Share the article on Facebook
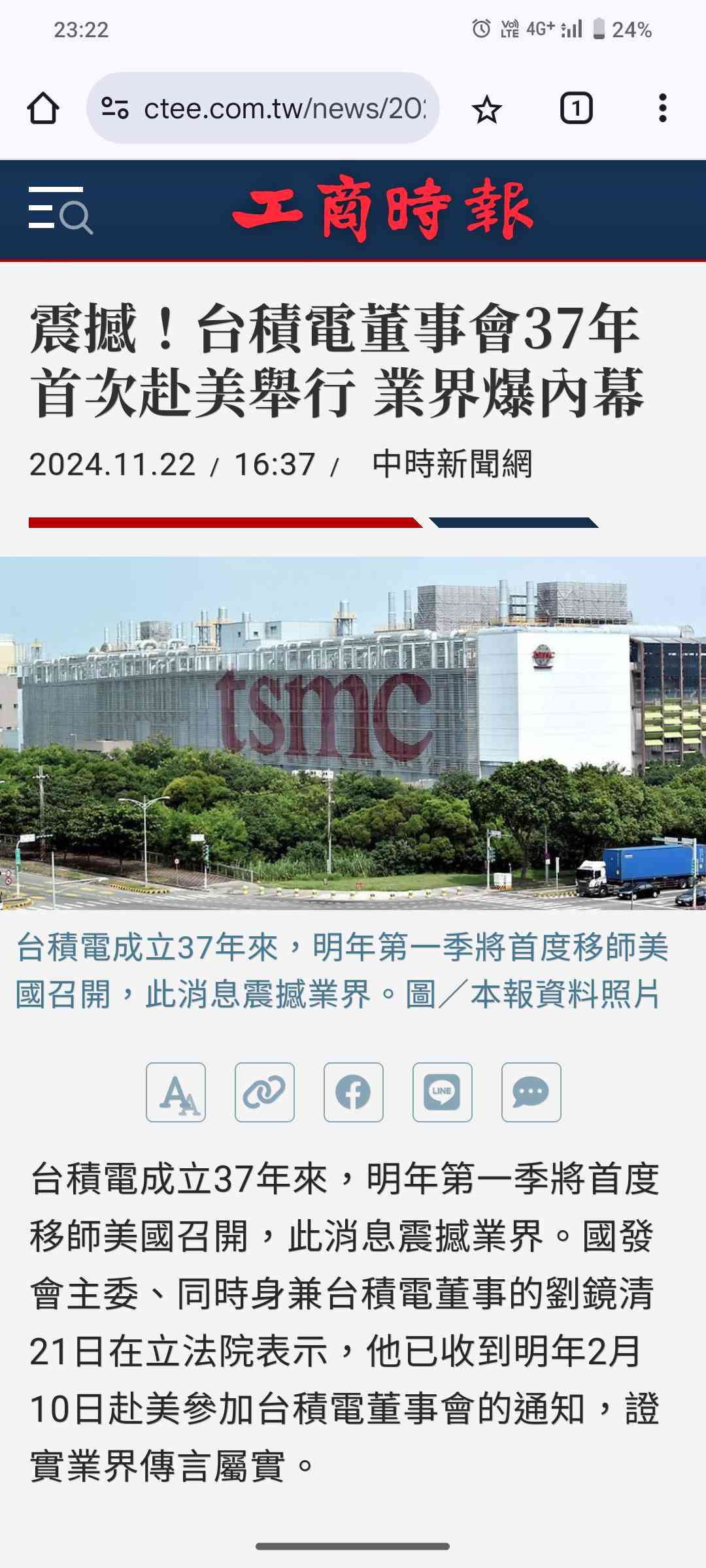This screenshot has height=1568, width=706. (354, 1092)
